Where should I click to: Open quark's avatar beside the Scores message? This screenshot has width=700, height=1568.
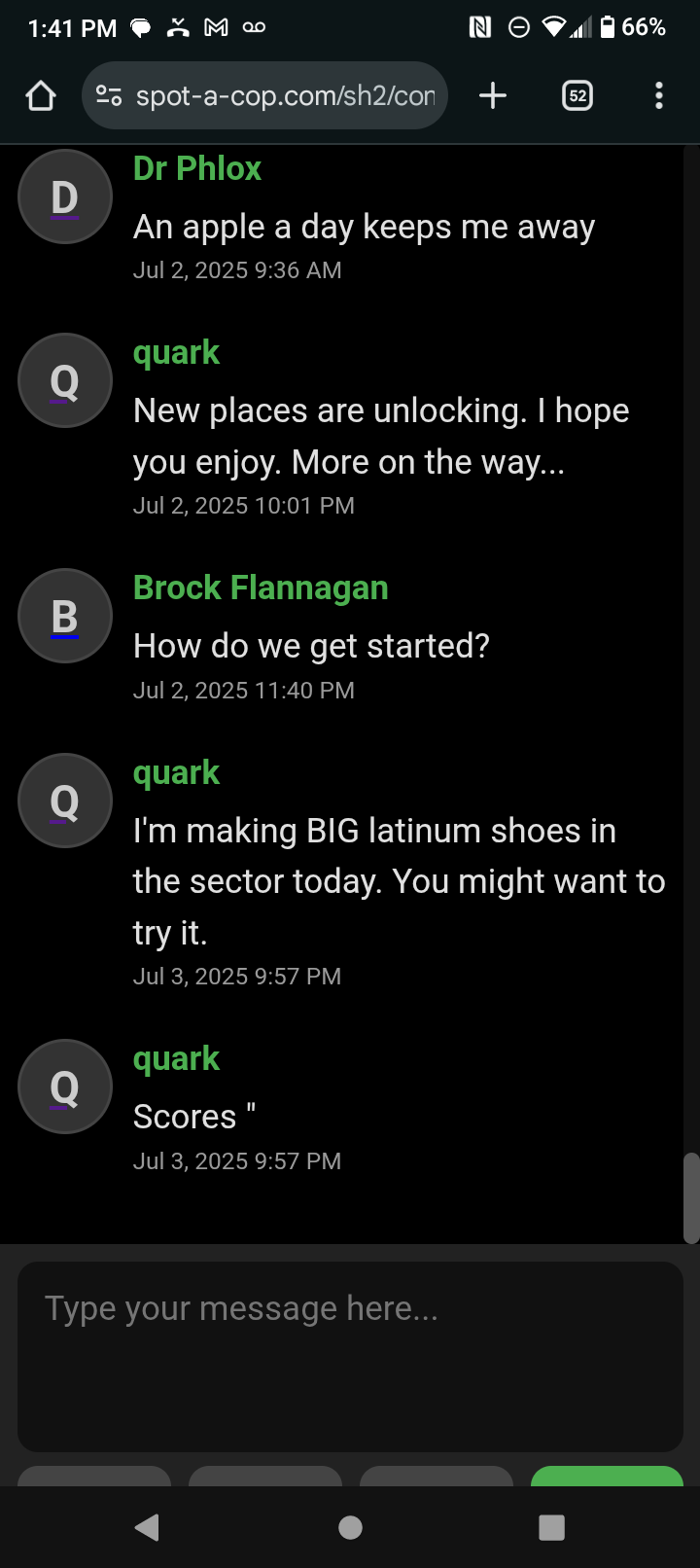[x=65, y=1087]
